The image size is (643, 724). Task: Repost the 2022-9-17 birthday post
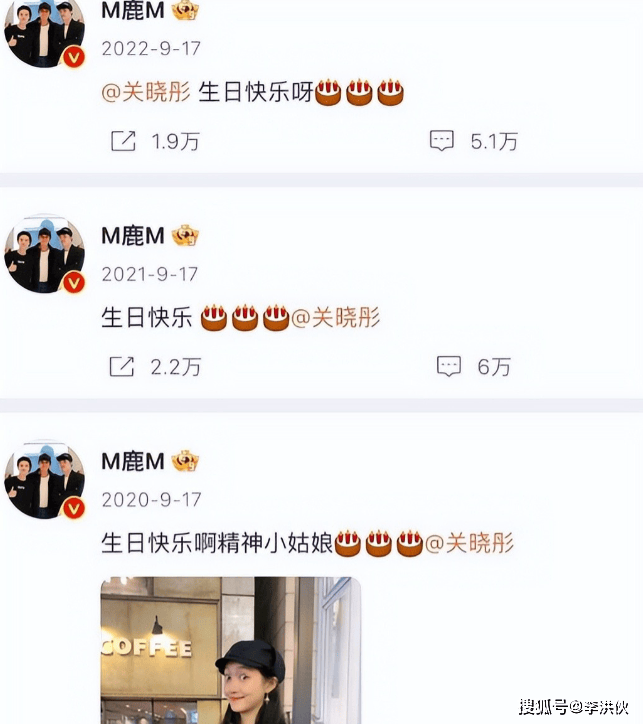pos(123,141)
